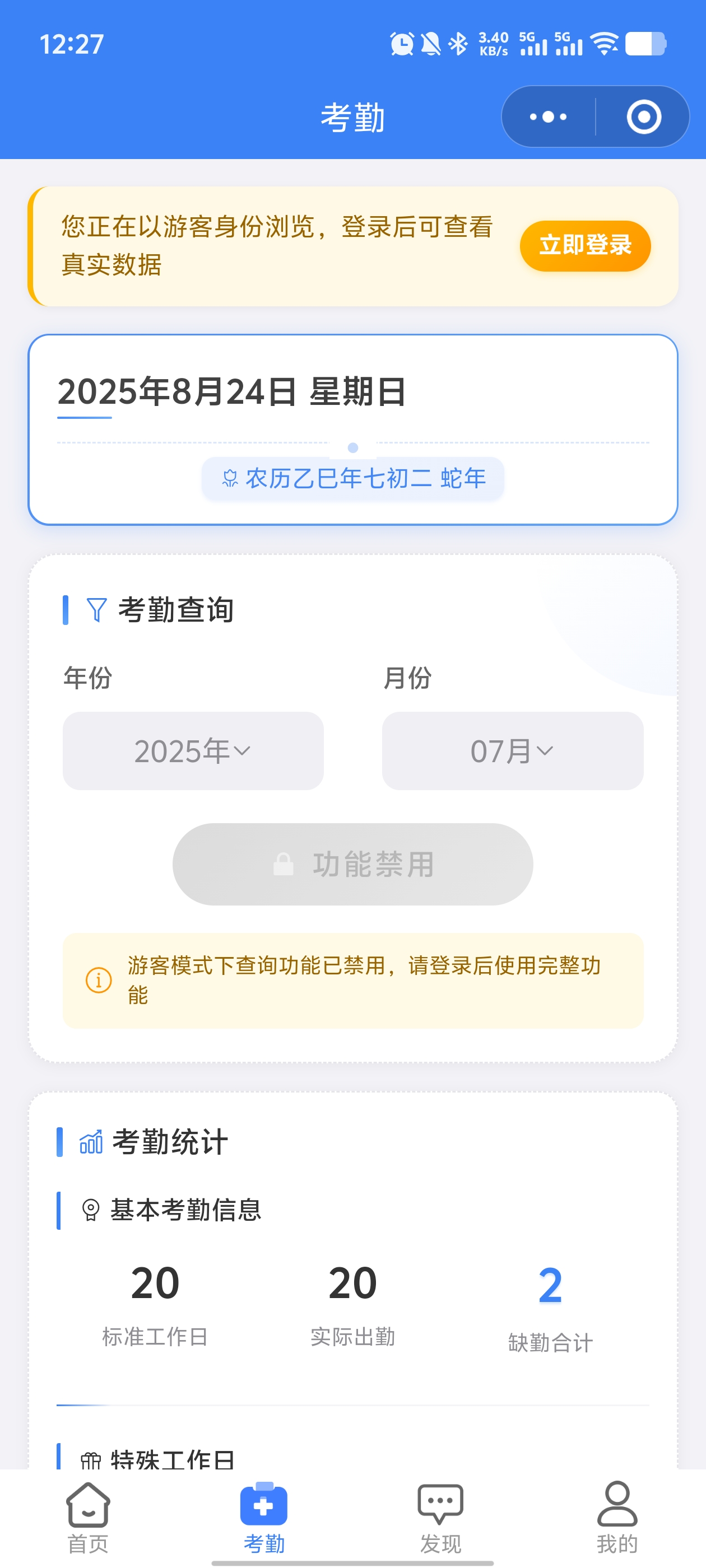Expand the lunar calendar info chip
Screen dimensions: 706x1568
click(x=354, y=478)
